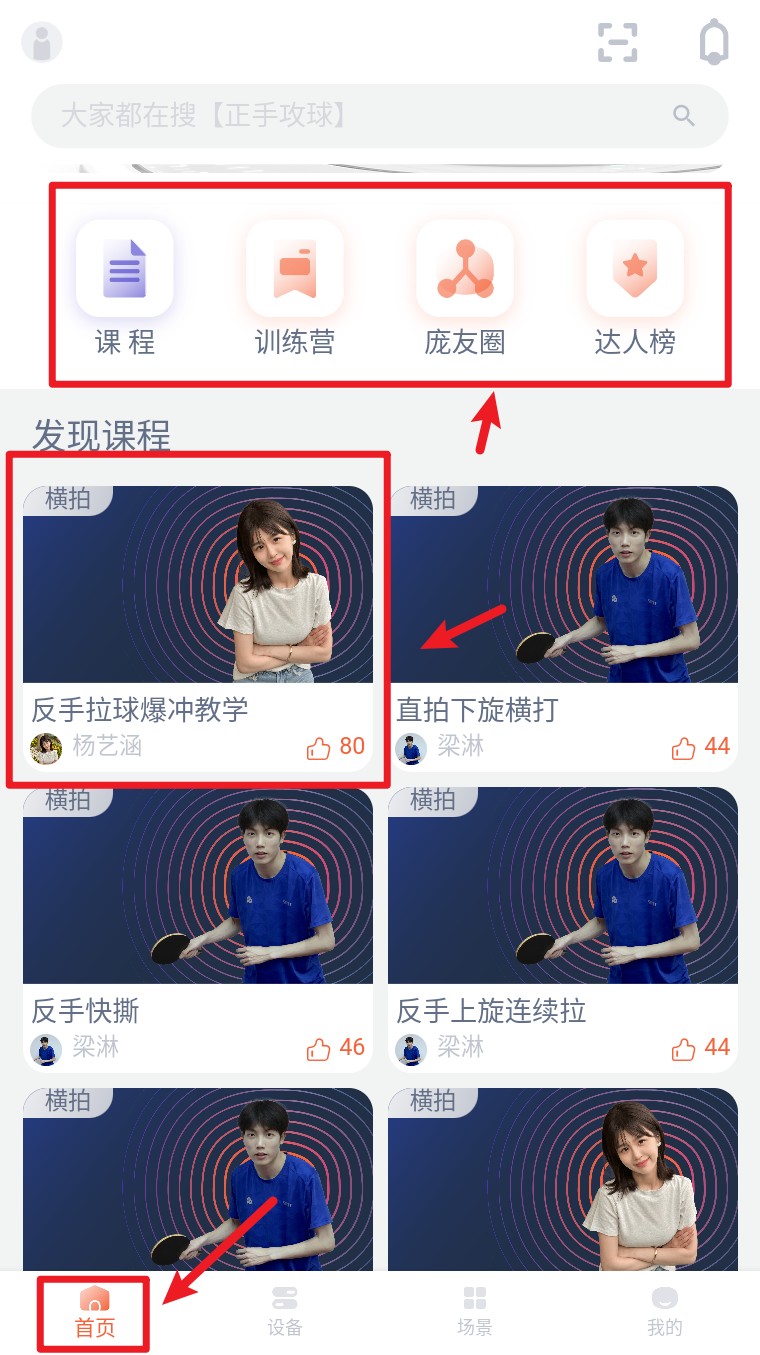Switch to the 设备 tab
This screenshot has height=1355, width=760.
[x=285, y=1312]
